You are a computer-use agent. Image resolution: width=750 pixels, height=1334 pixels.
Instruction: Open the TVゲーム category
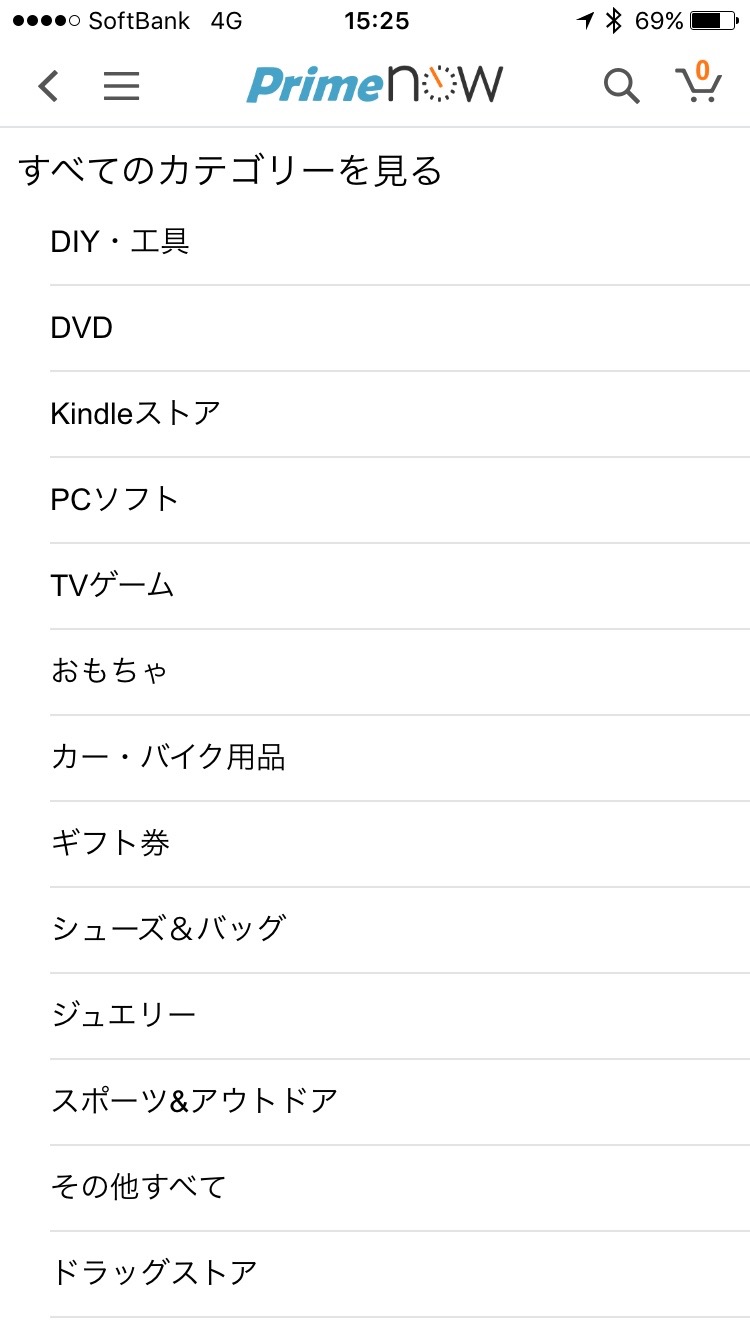click(112, 585)
